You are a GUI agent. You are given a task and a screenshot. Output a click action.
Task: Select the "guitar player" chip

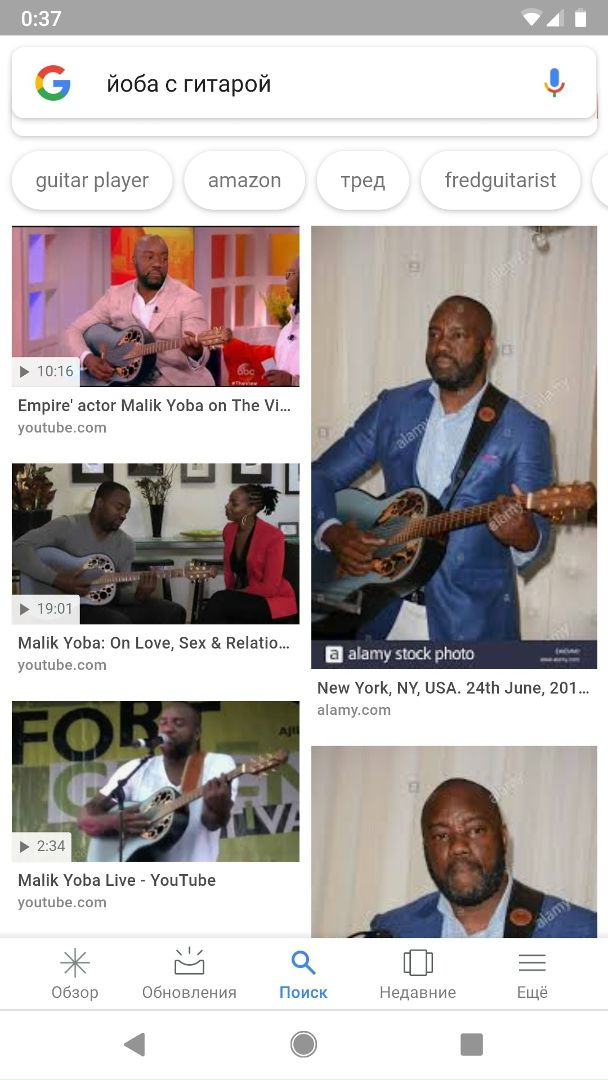pyautogui.click(x=92, y=181)
